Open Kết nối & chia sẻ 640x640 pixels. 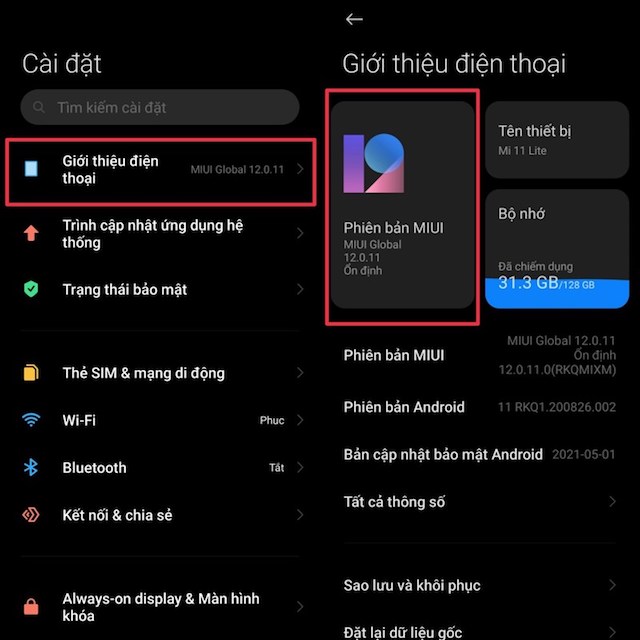[x=160, y=515]
